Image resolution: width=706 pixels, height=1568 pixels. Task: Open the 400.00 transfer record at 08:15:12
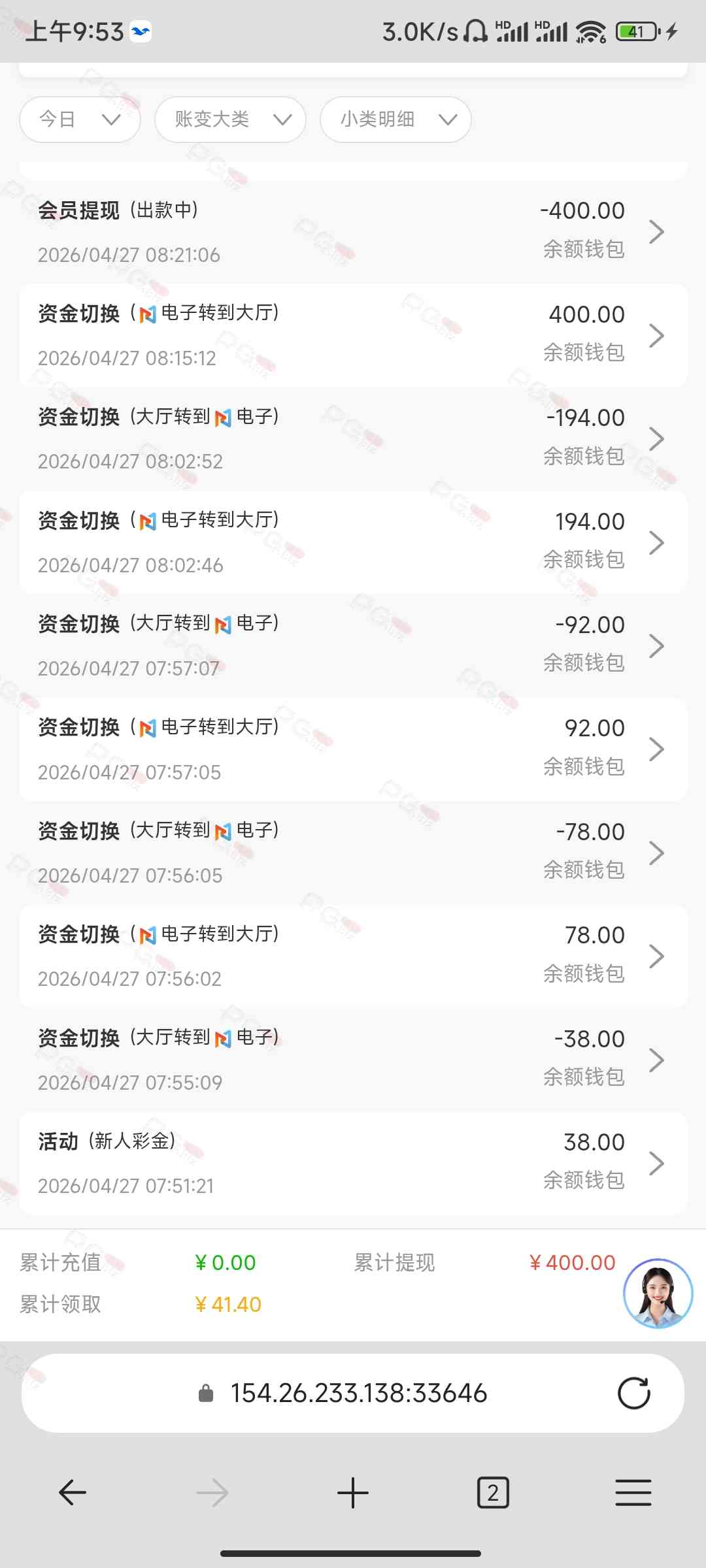tap(353, 335)
